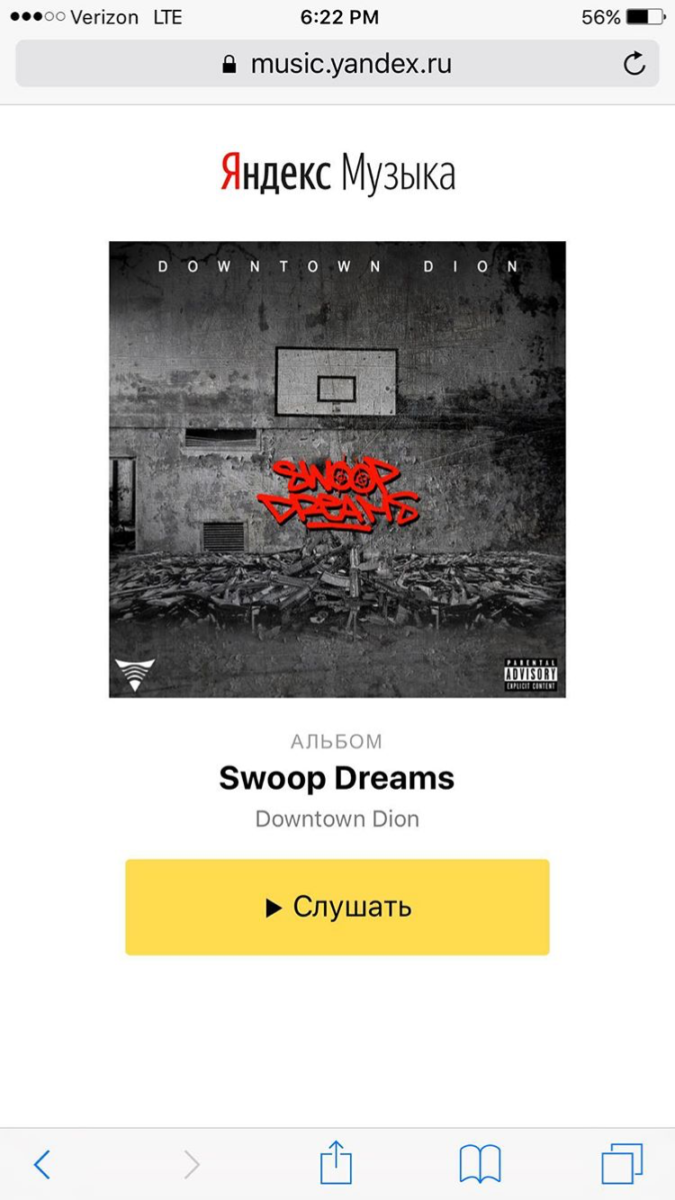The width and height of the screenshot is (675, 1200).
Task: Open the Safari share sheet
Action: 336,1163
